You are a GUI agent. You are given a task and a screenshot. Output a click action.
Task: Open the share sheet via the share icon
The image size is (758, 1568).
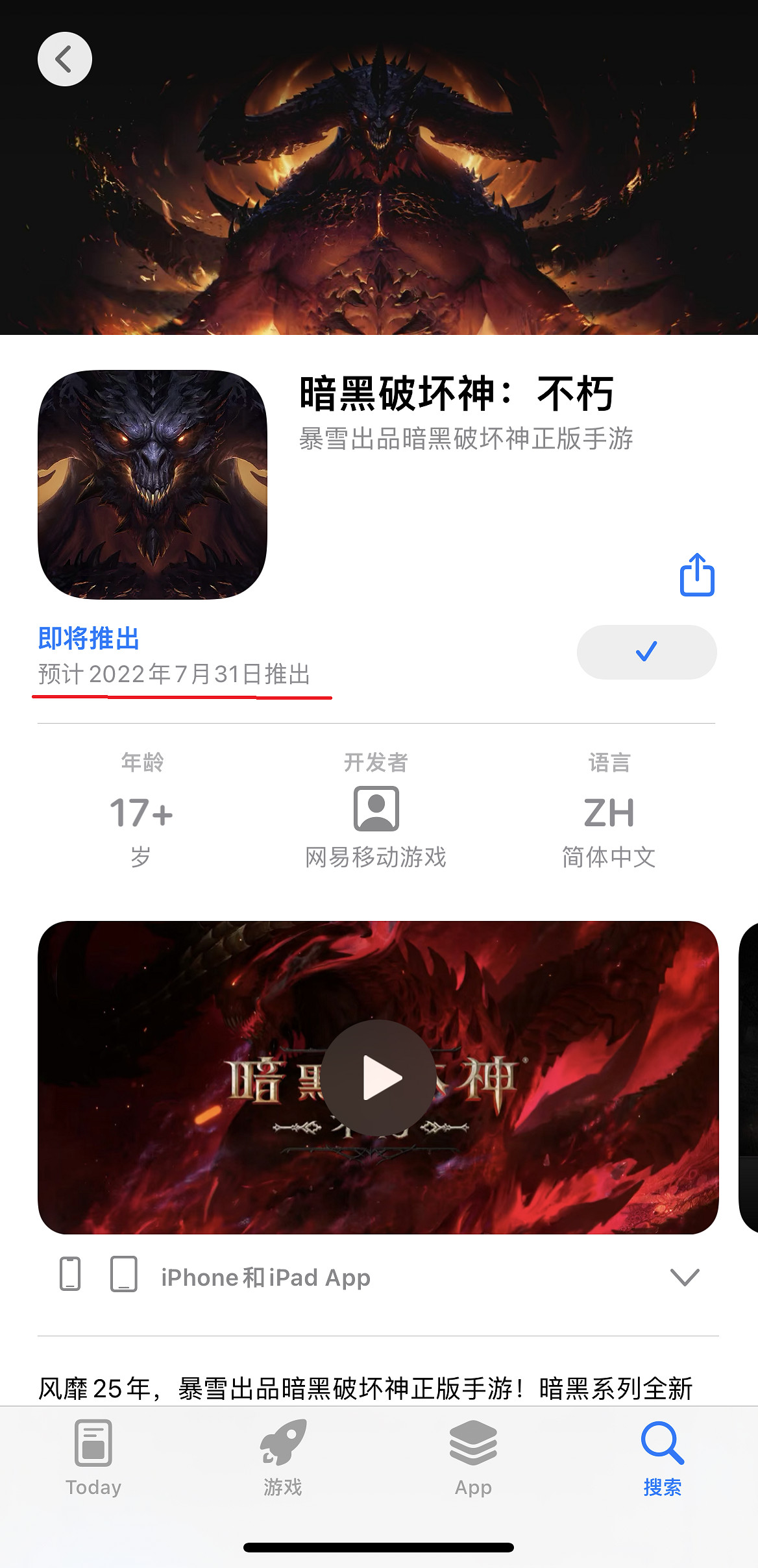pyautogui.click(x=697, y=576)
